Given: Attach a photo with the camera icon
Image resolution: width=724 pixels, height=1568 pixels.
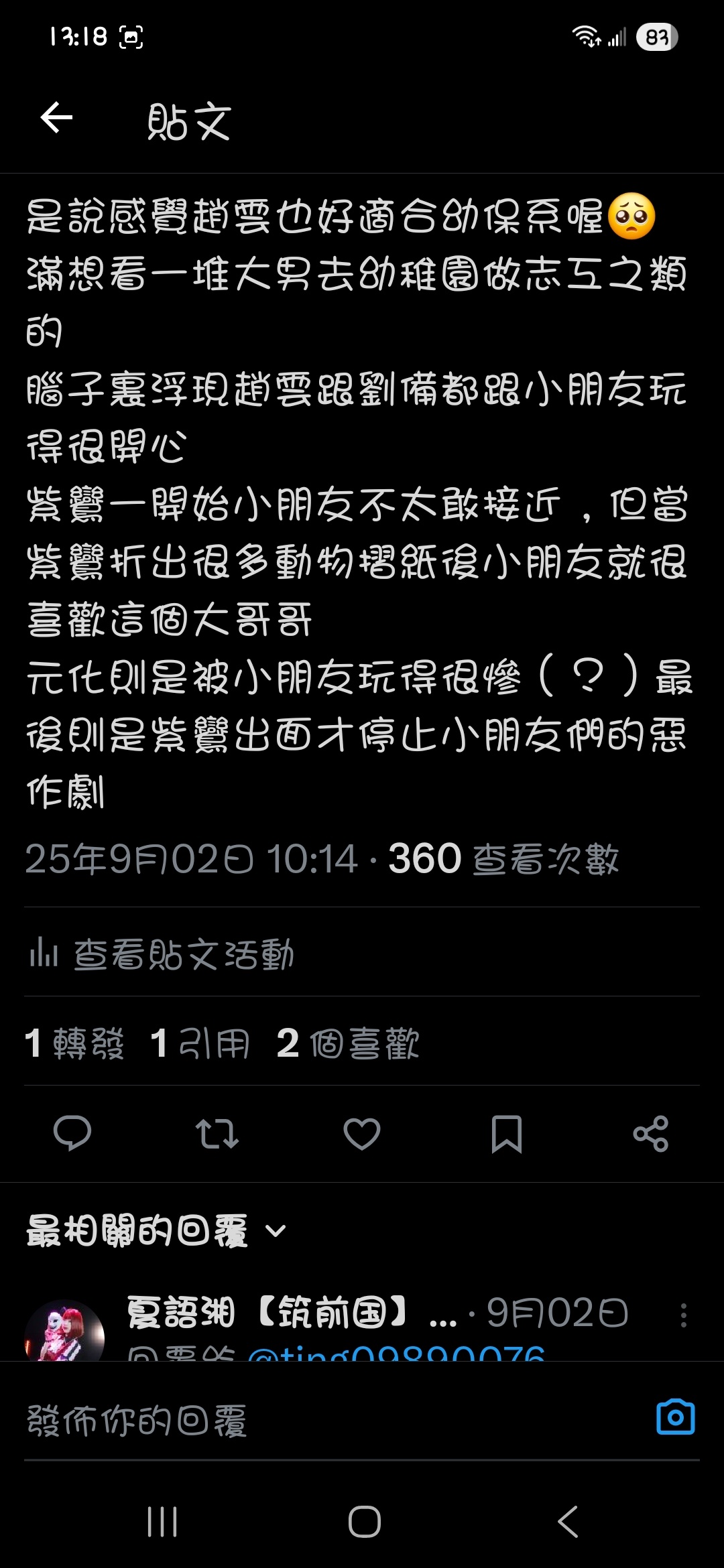Looking at the screenshot, I should click(675, 1418).
